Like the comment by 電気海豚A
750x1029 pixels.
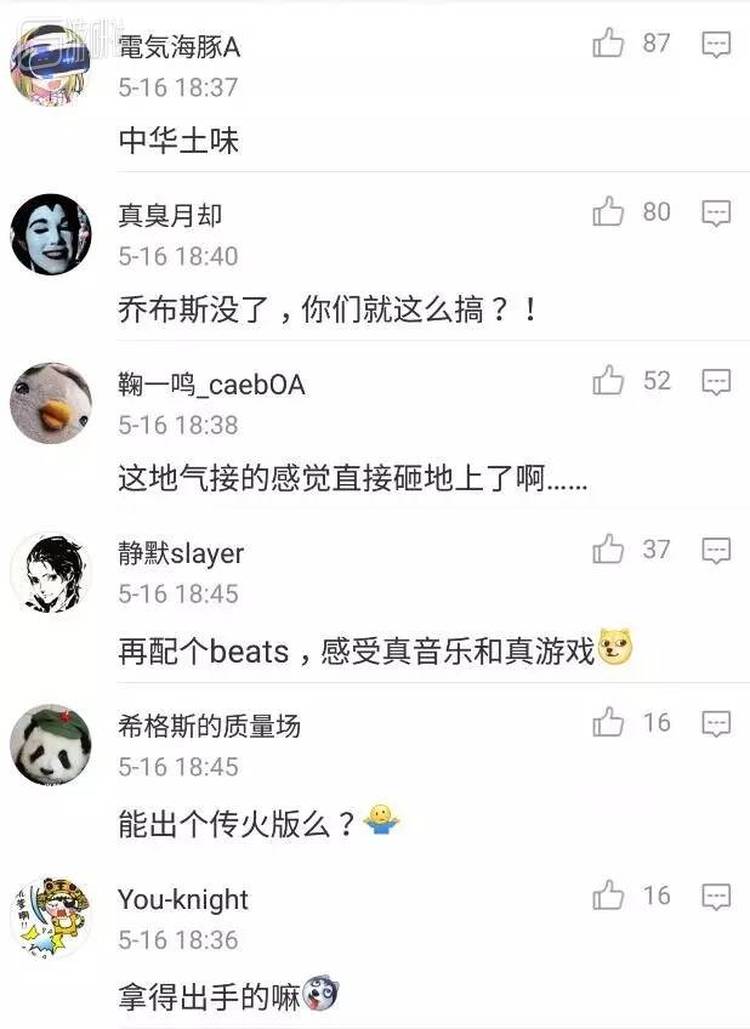(608, 44)
